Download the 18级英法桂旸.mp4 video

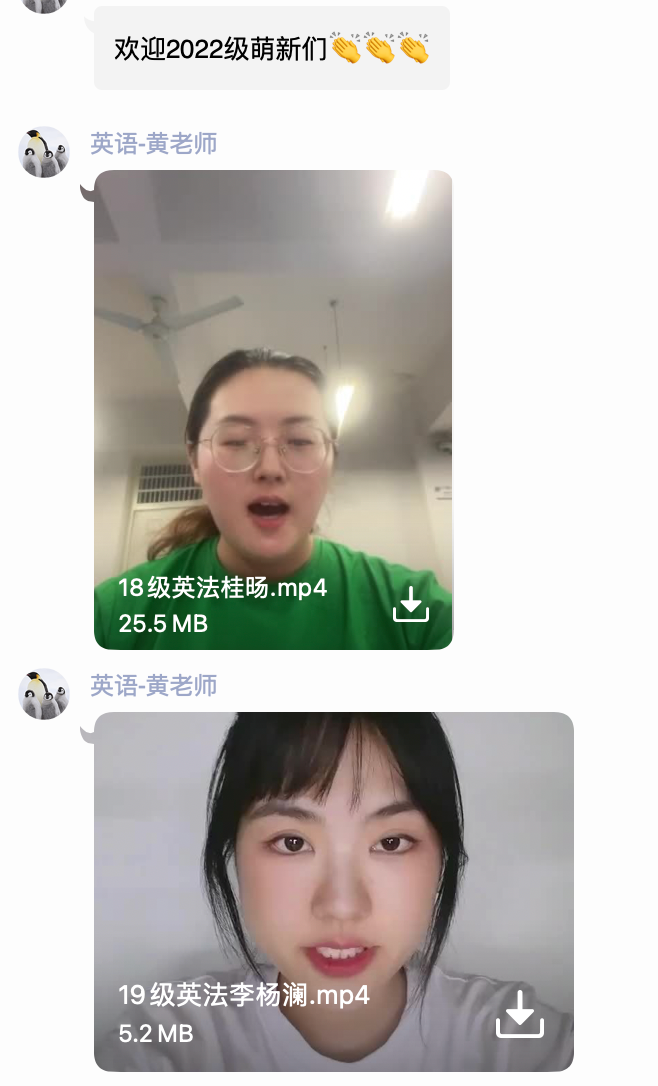(x=411, y=604)
